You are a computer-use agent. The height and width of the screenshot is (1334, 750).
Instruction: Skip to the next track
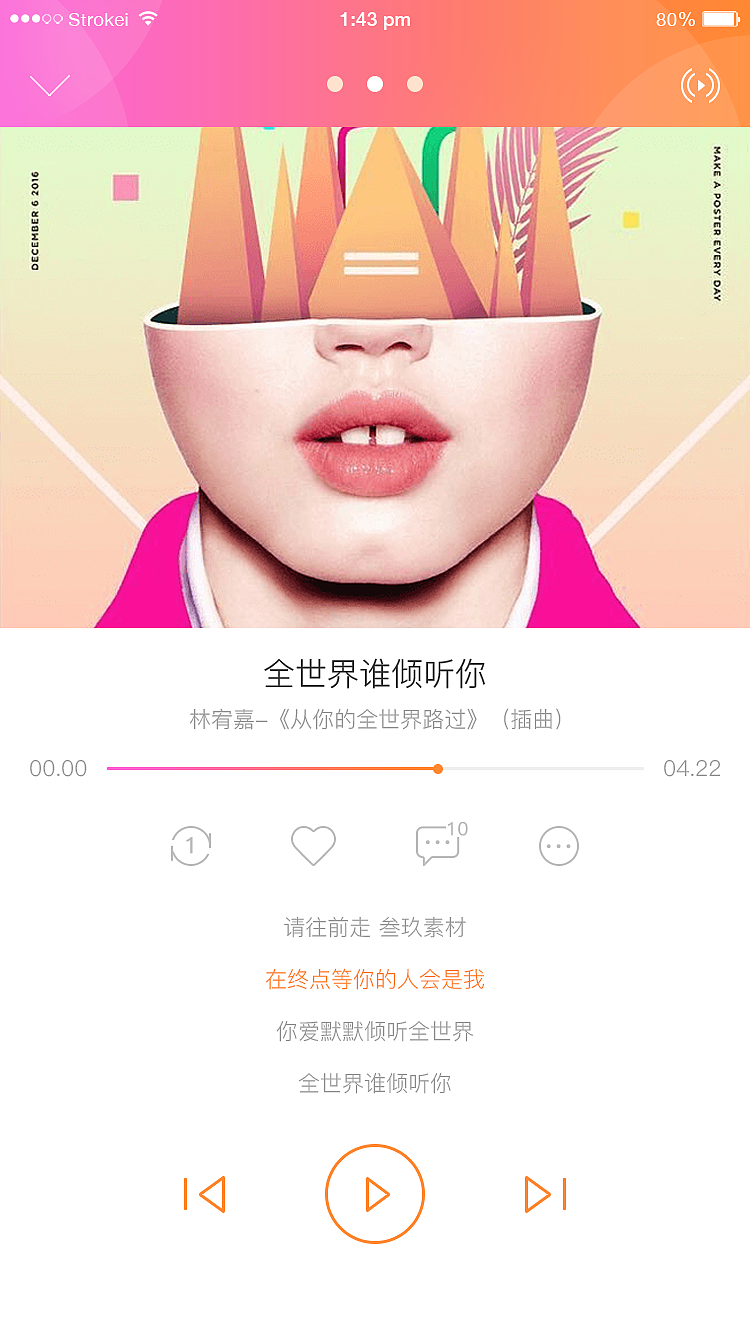(545, 1194)
